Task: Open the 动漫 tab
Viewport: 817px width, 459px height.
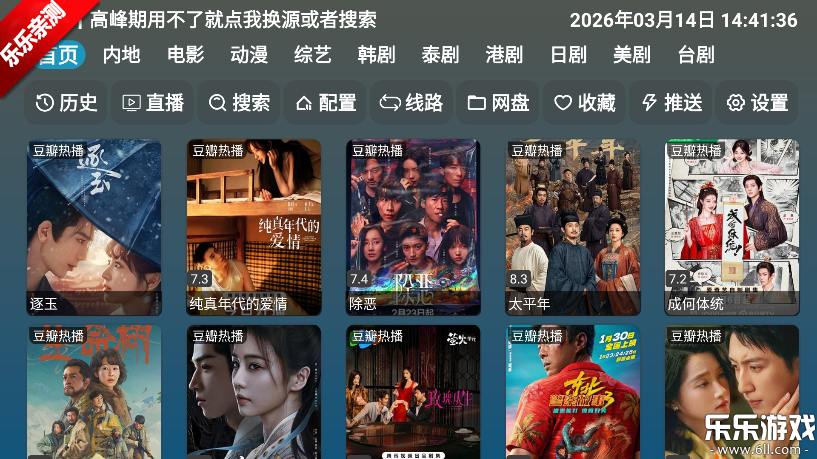Action: (249, 55)
